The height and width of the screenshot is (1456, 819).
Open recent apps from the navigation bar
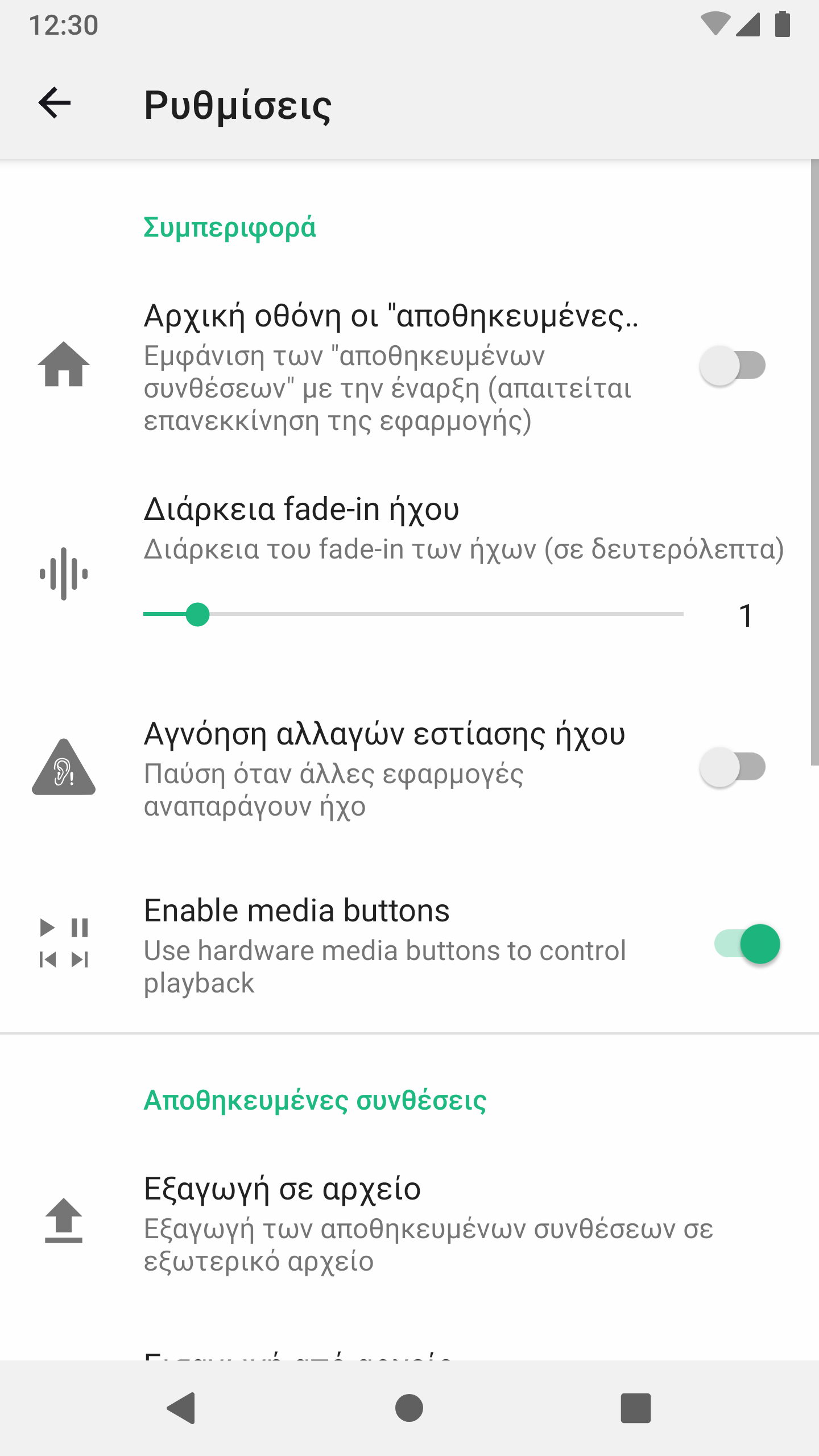(635, 1408)
